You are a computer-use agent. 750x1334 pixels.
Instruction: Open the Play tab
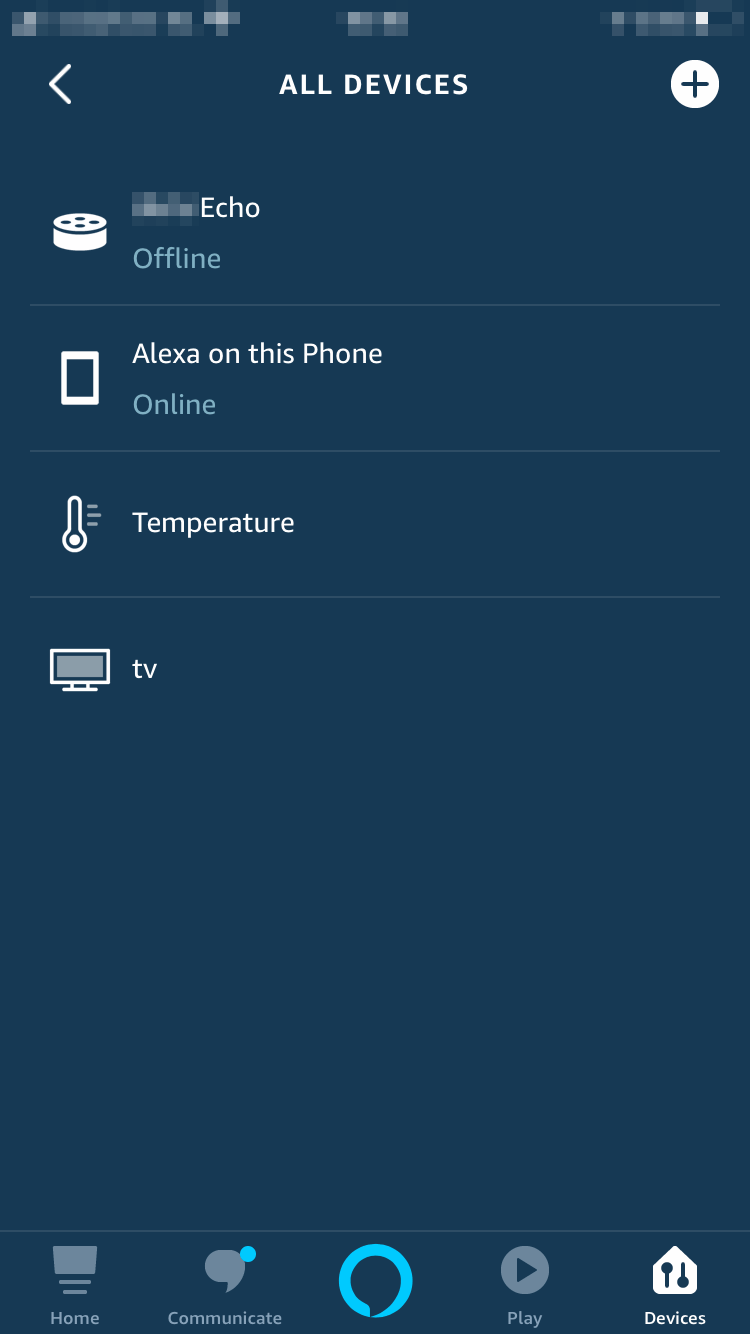coord(524,1283)
